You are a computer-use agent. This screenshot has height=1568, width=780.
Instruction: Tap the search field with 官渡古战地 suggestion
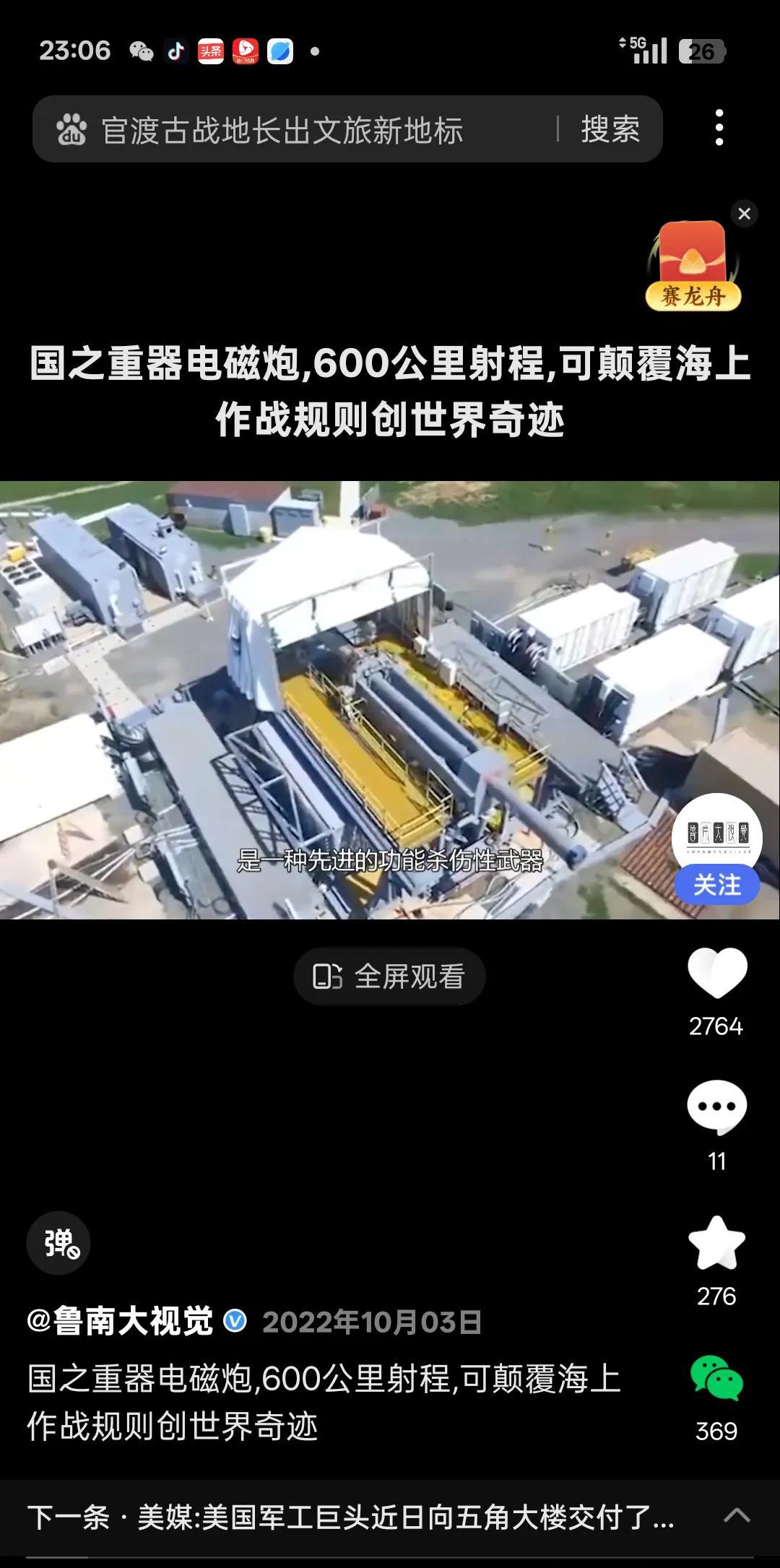[x=292, y=130]
